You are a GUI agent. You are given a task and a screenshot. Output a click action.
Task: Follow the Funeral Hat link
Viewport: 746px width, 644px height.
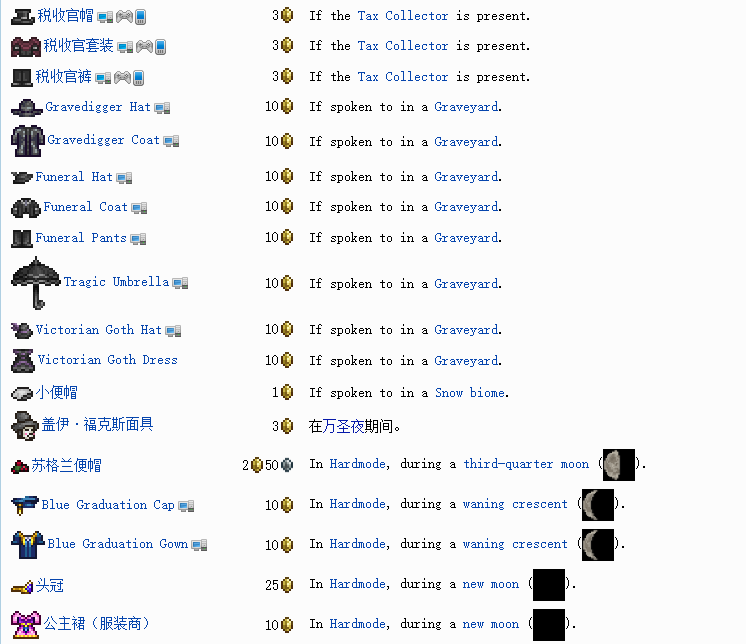(x=74, y=177)
